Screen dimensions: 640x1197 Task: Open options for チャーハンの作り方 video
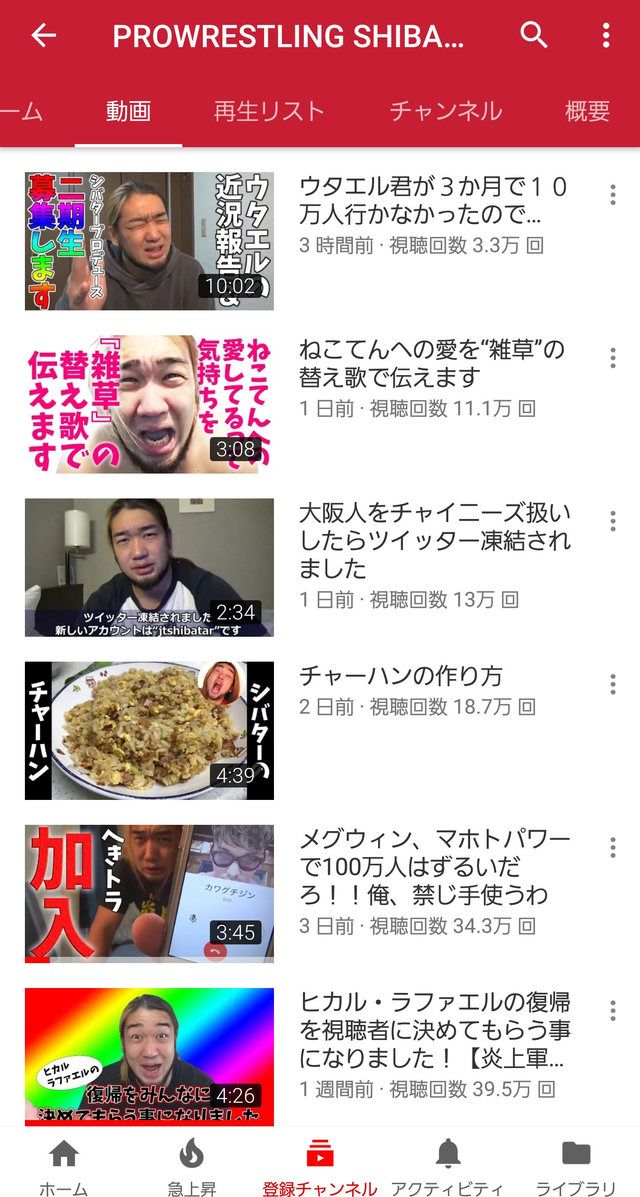[612, 684]
